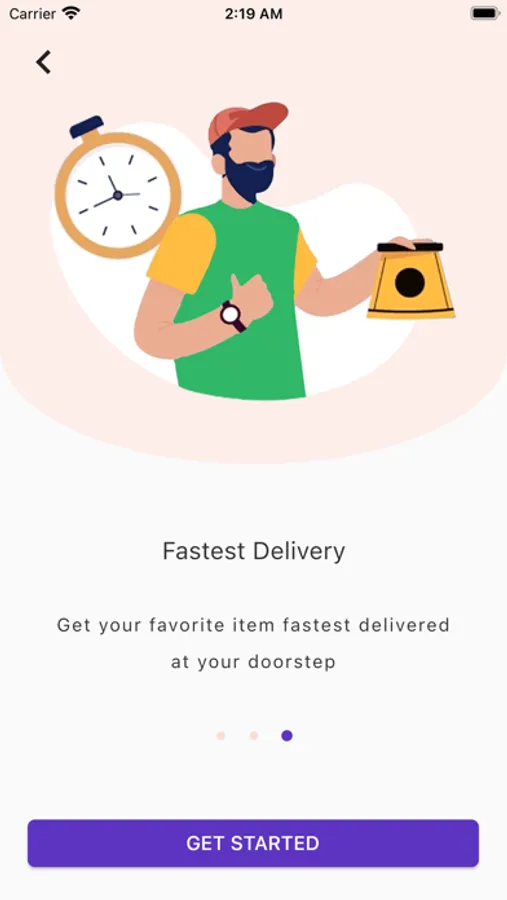Jump to the first onboarding page dot
Screen dimensions: 507x900
221,735
